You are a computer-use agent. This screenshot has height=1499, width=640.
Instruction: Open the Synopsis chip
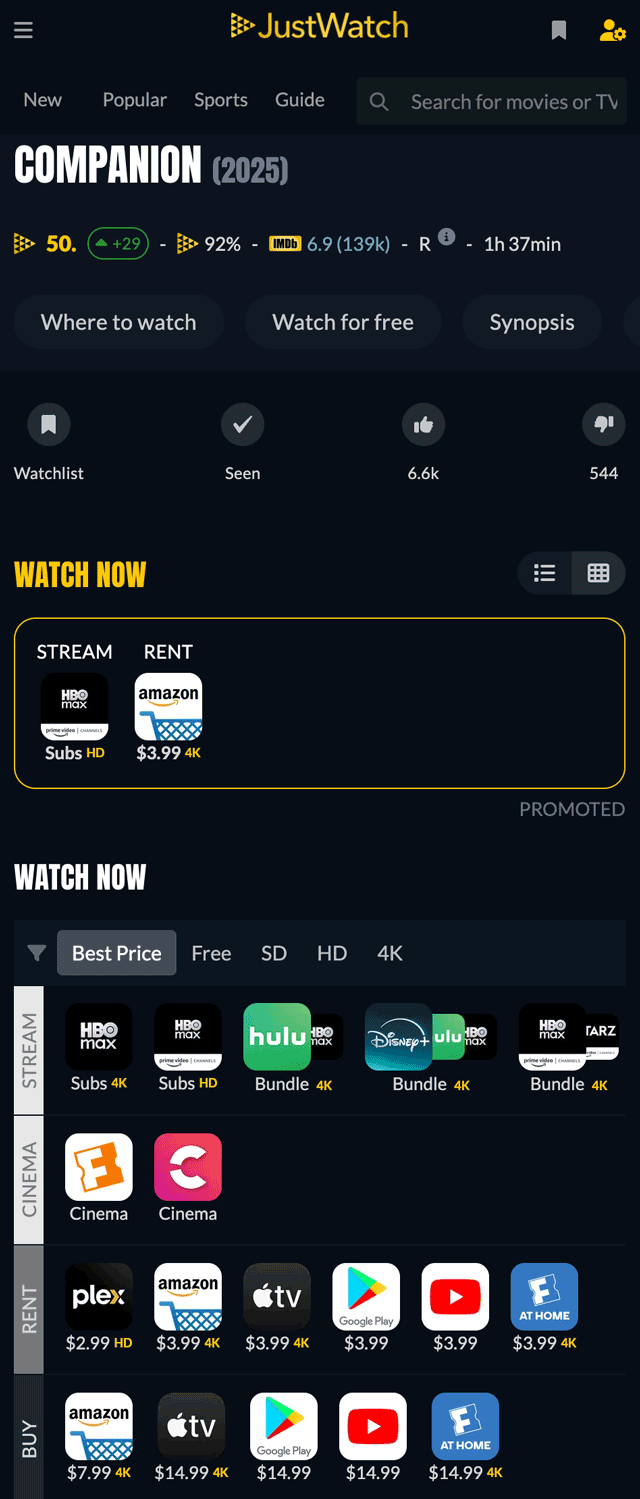click(532, 322)
